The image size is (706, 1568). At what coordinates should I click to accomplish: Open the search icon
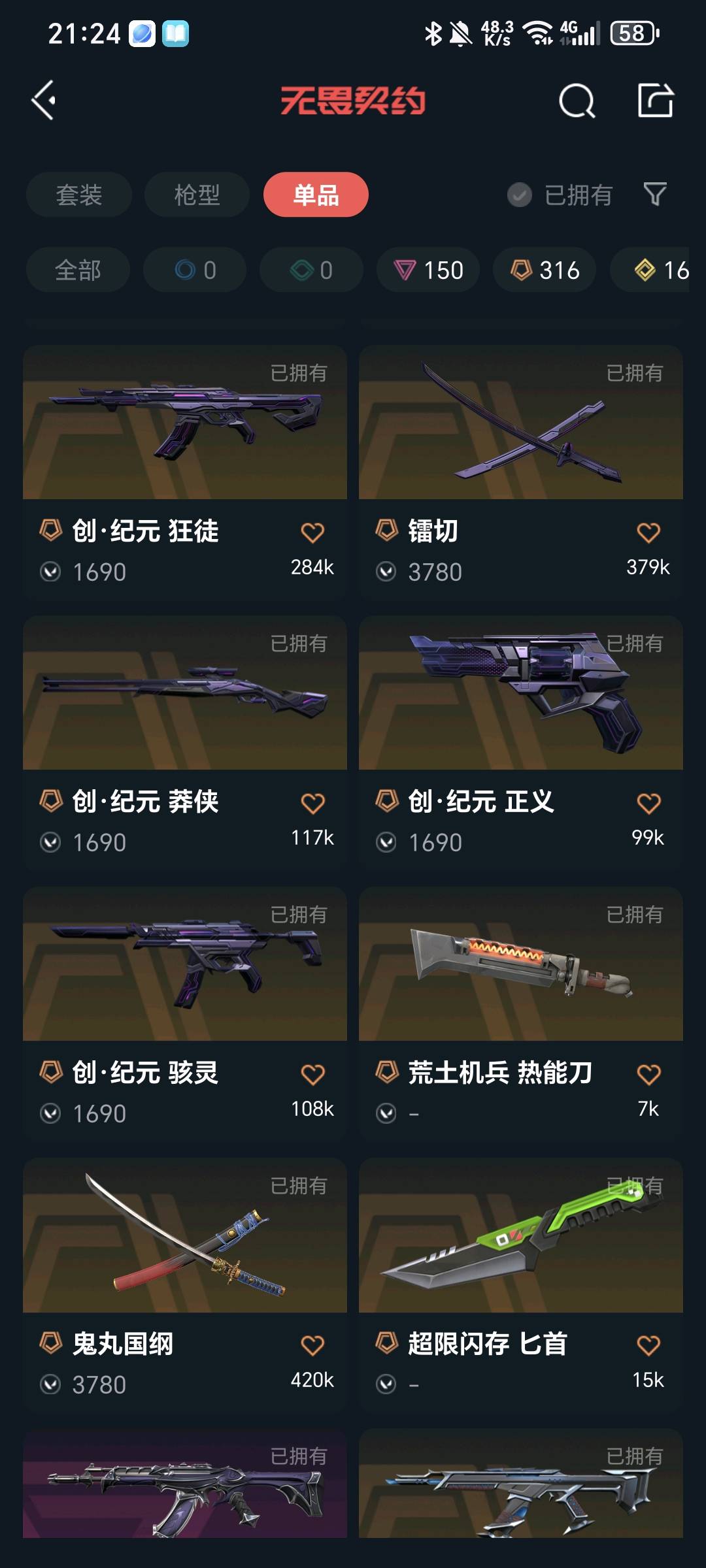tap(577, 101)
